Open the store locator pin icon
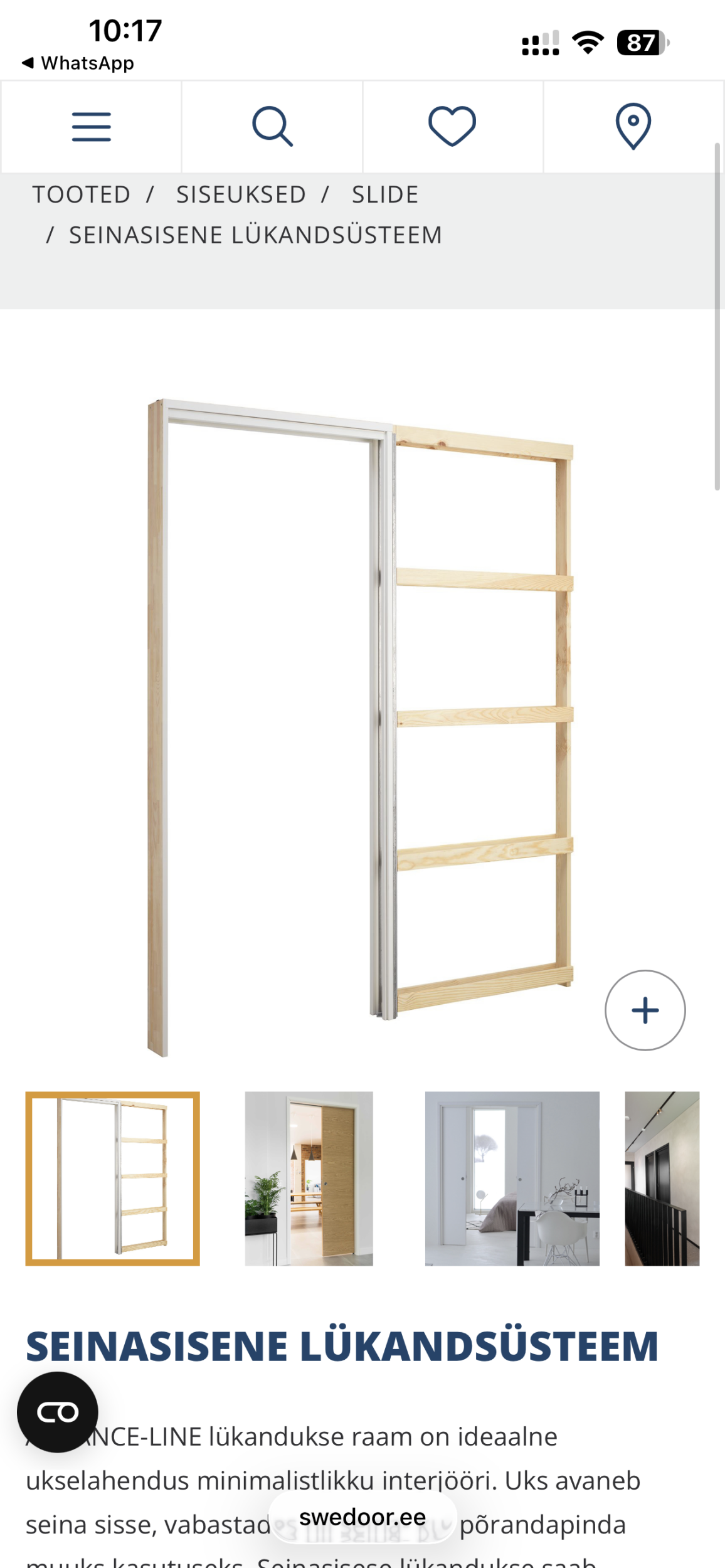725x1568 pixels. pyautogui.click(x=633, y=127)
